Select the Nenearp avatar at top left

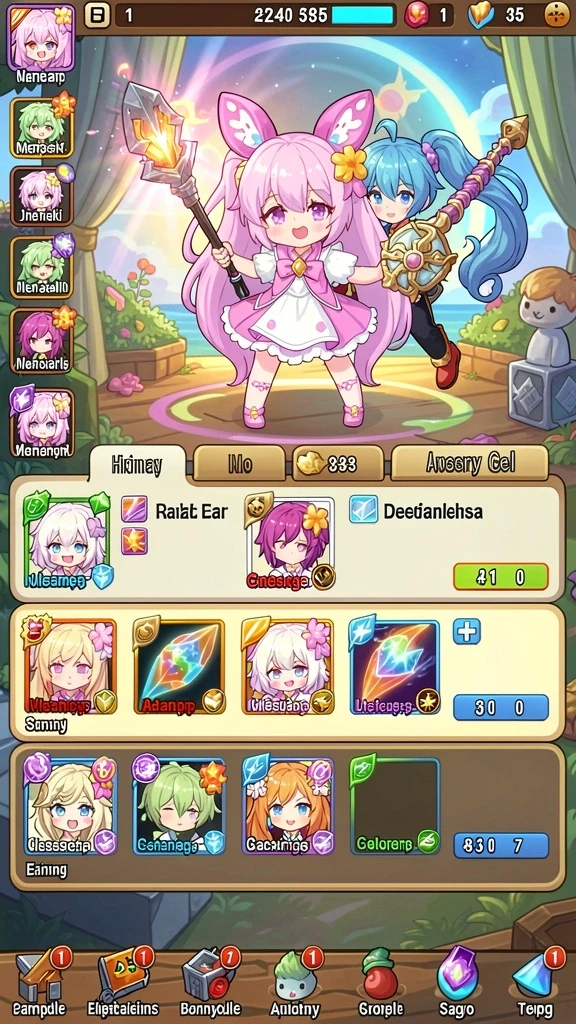40,38
